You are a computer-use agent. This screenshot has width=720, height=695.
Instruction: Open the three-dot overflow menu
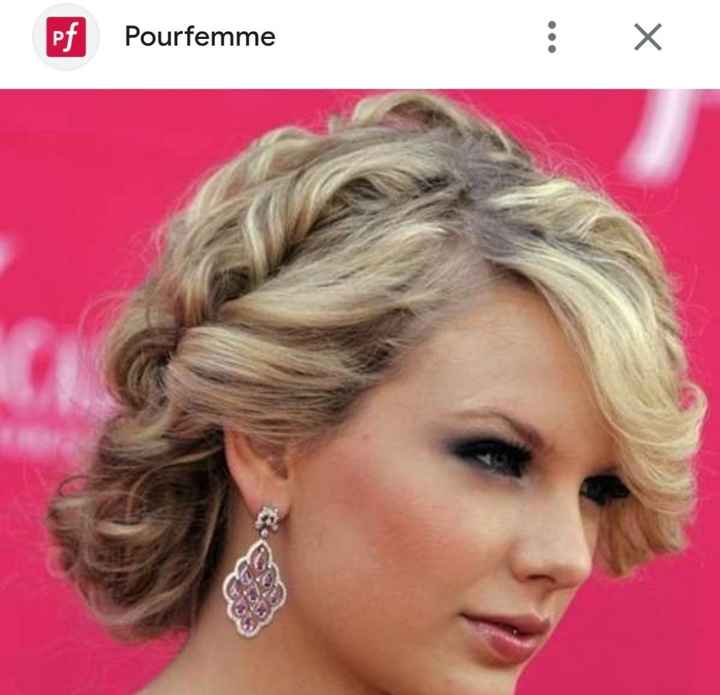551,38
